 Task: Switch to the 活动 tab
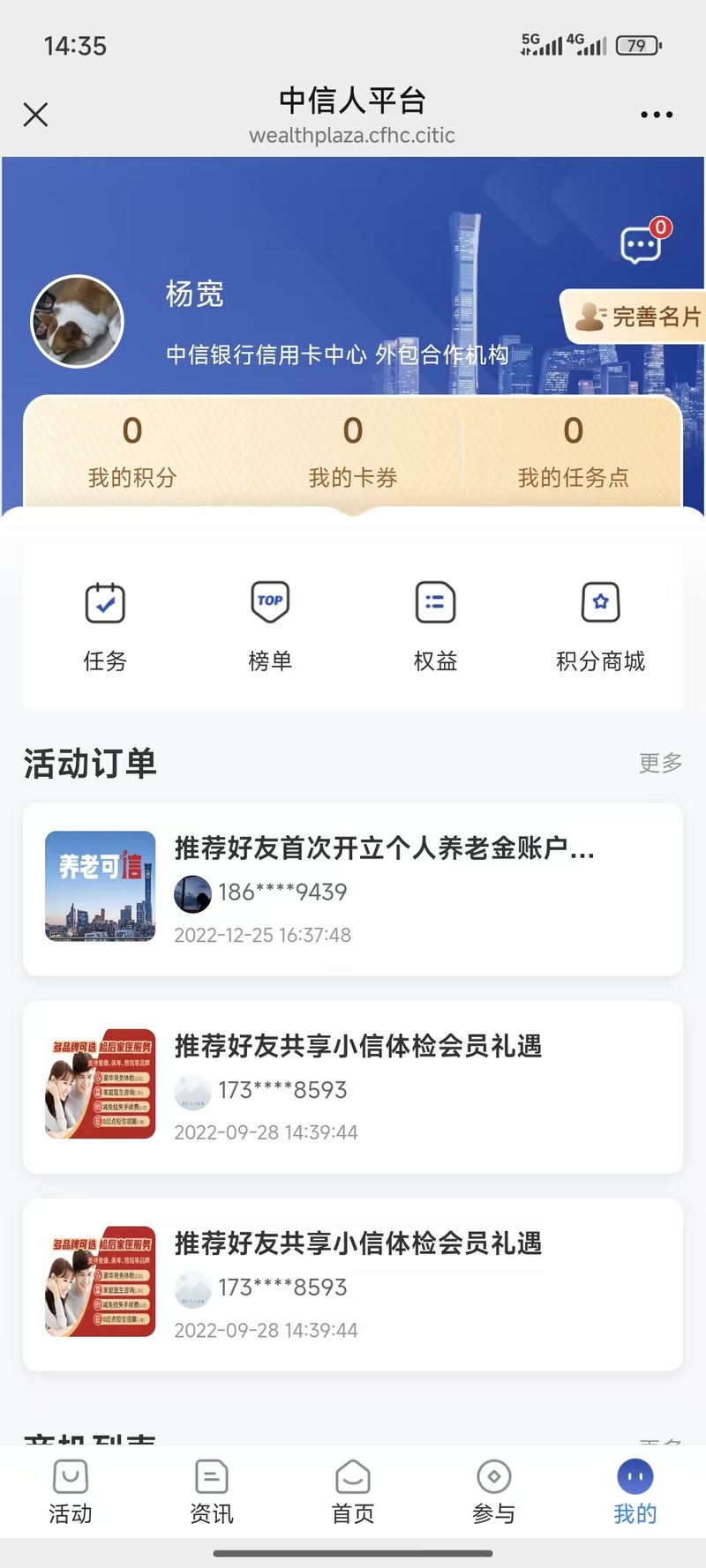pyautogui.click(x=71, y=1492)
